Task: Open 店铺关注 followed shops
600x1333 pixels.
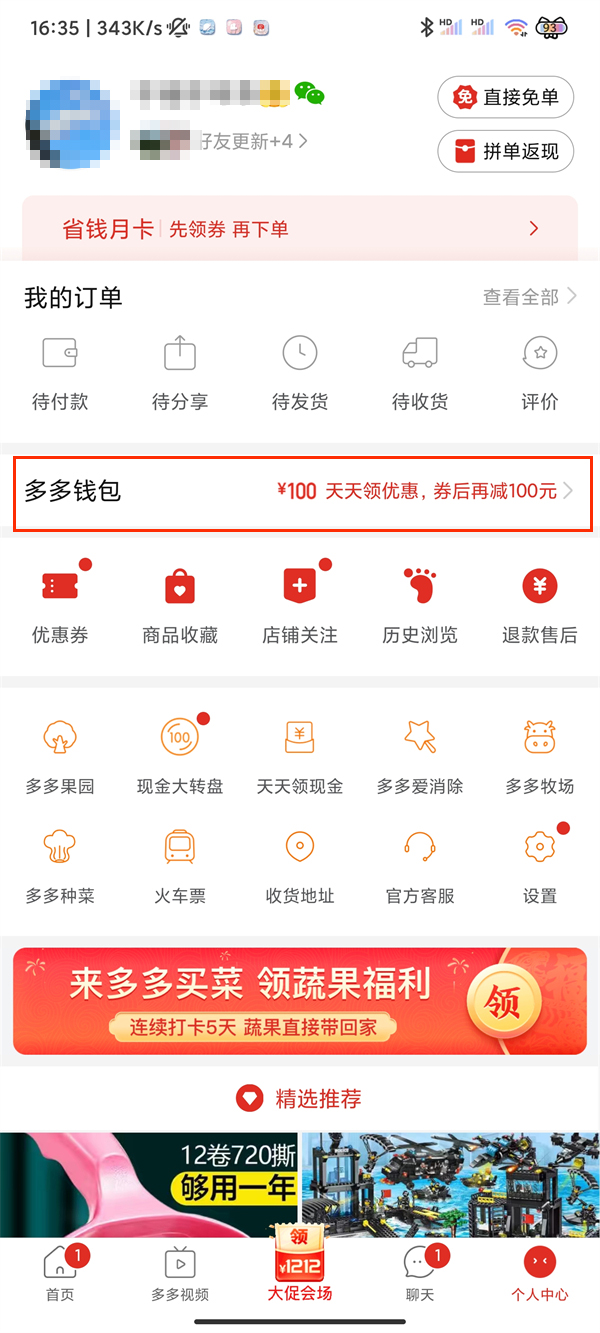Action: [300, 606]
